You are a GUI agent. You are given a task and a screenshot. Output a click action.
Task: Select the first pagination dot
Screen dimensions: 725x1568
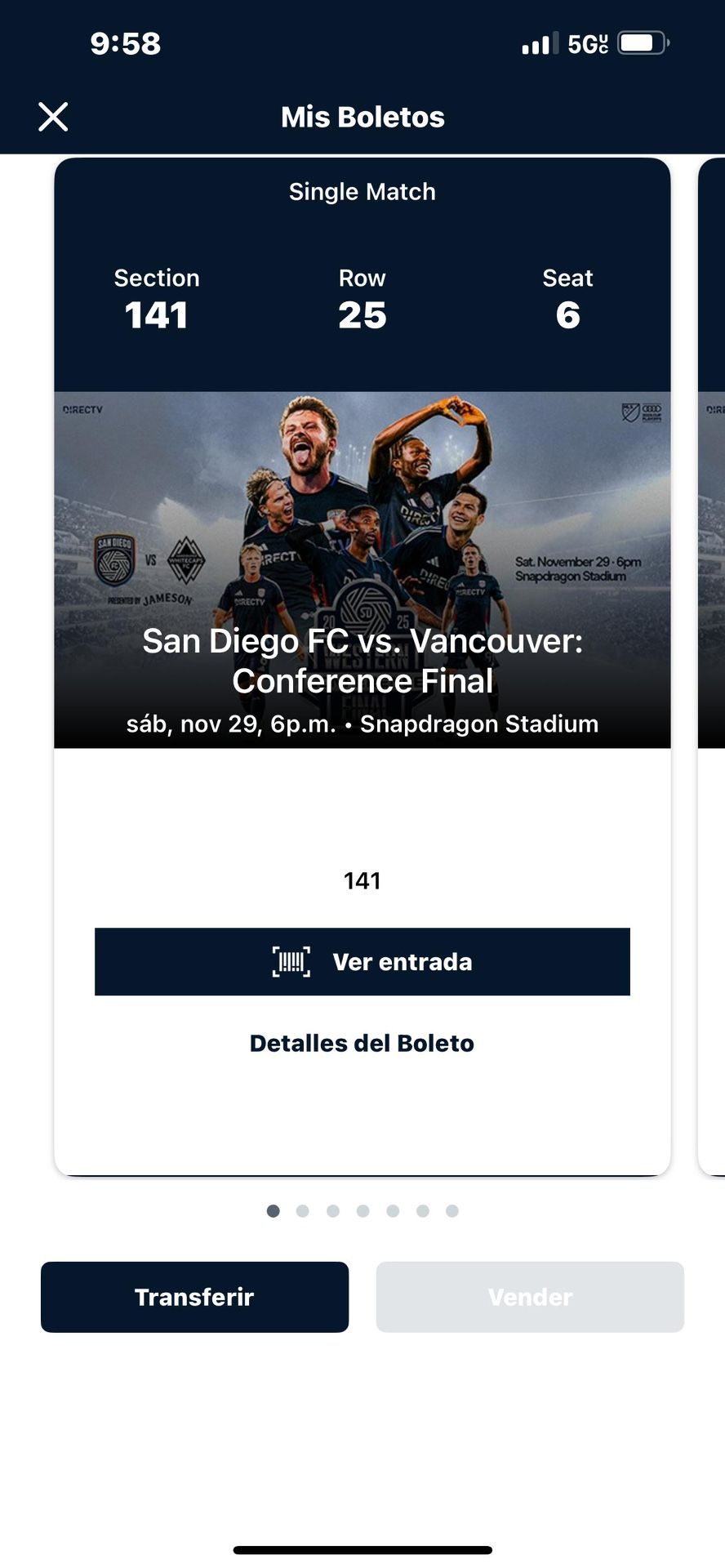tap(273, 1211)
